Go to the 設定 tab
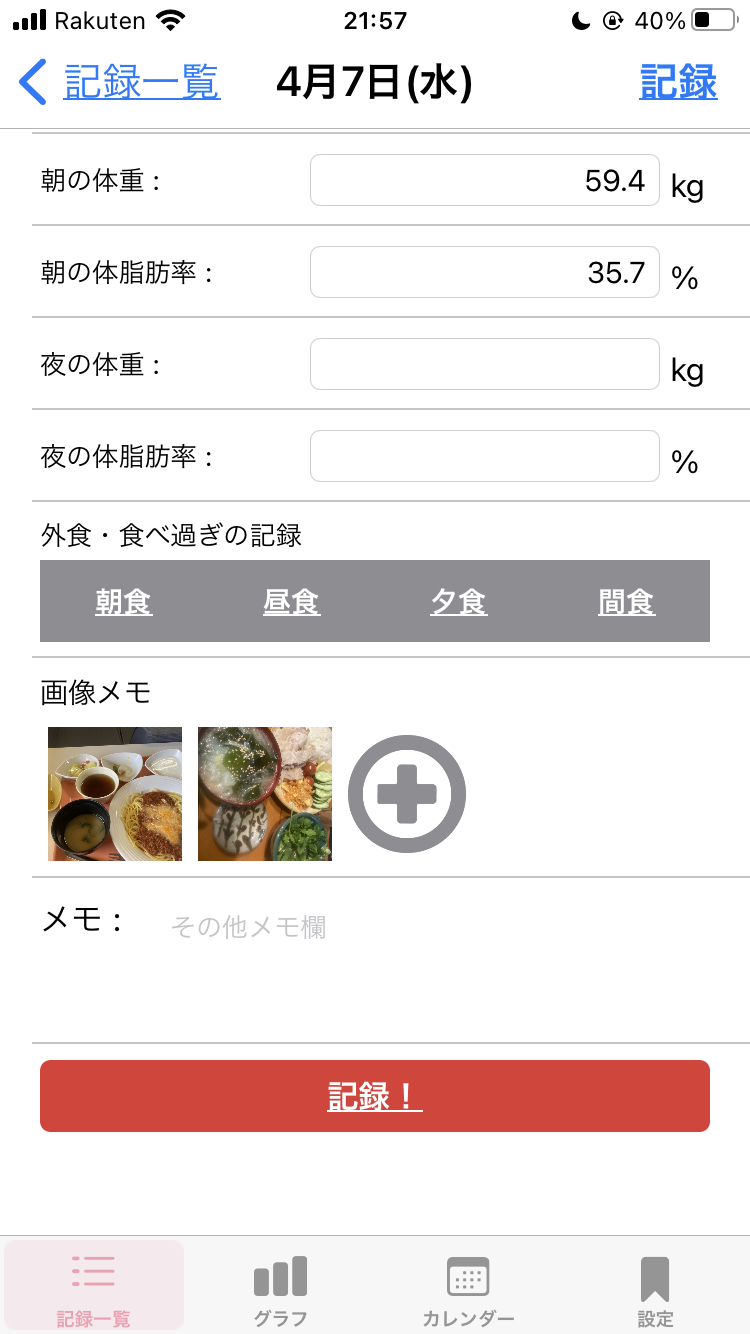 (x=655, y=1290)
